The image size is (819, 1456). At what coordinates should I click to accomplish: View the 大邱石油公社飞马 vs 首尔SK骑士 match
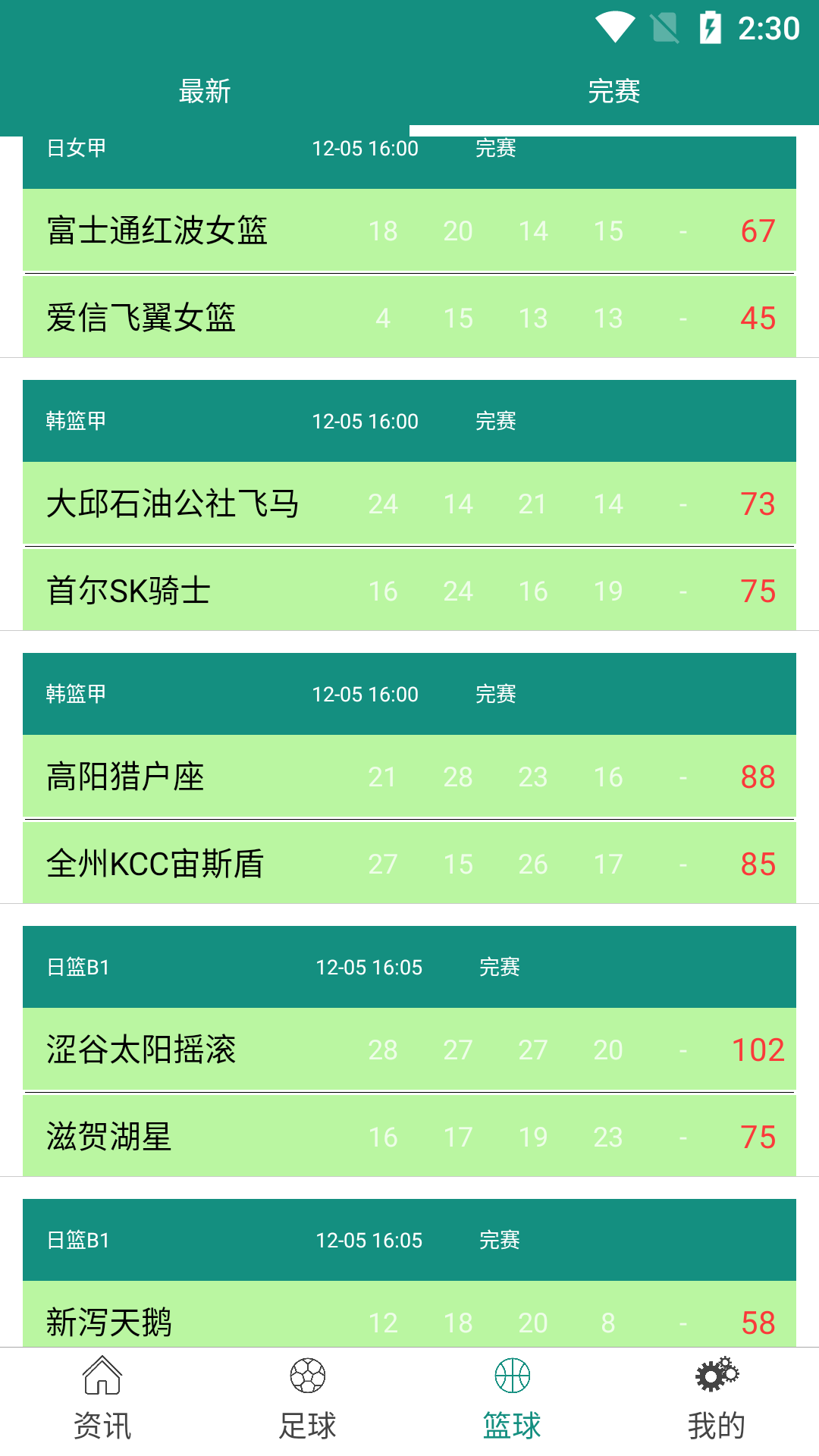(x=409, y=546)
